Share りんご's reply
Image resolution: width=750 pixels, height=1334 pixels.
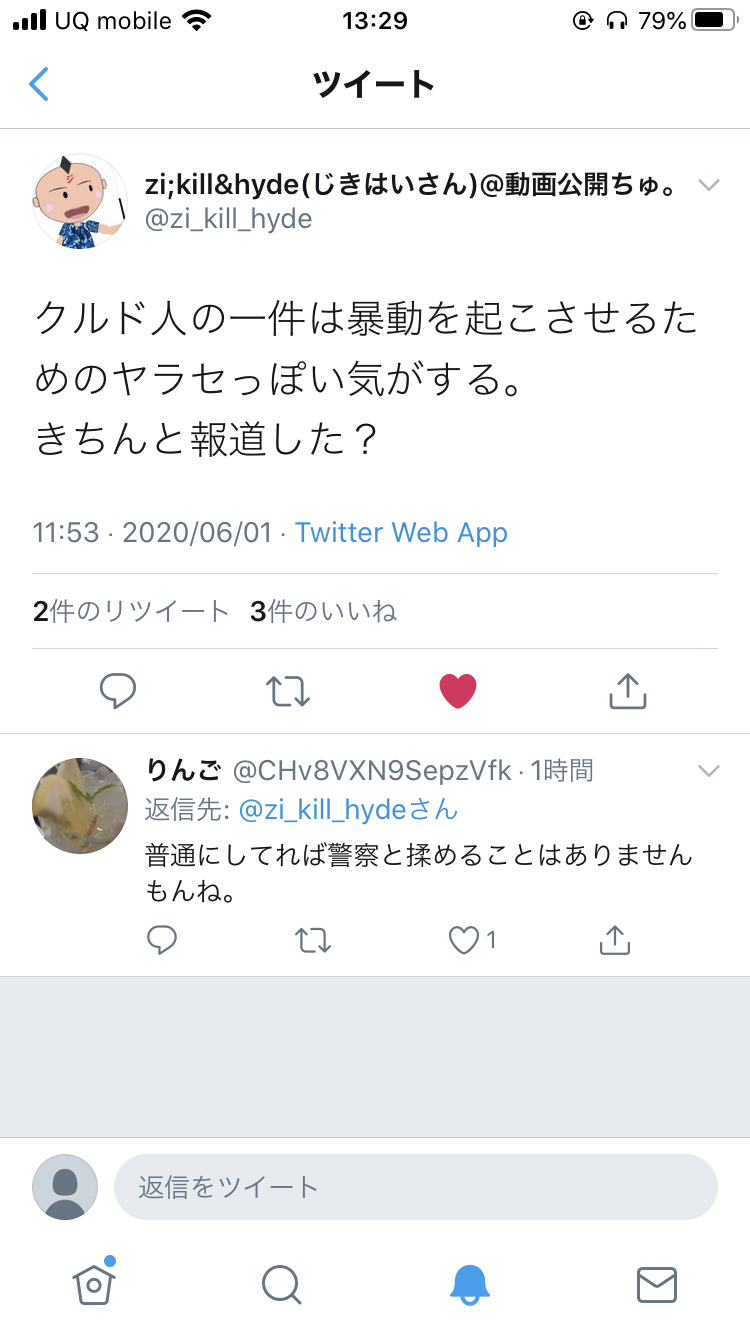[614, 940]
